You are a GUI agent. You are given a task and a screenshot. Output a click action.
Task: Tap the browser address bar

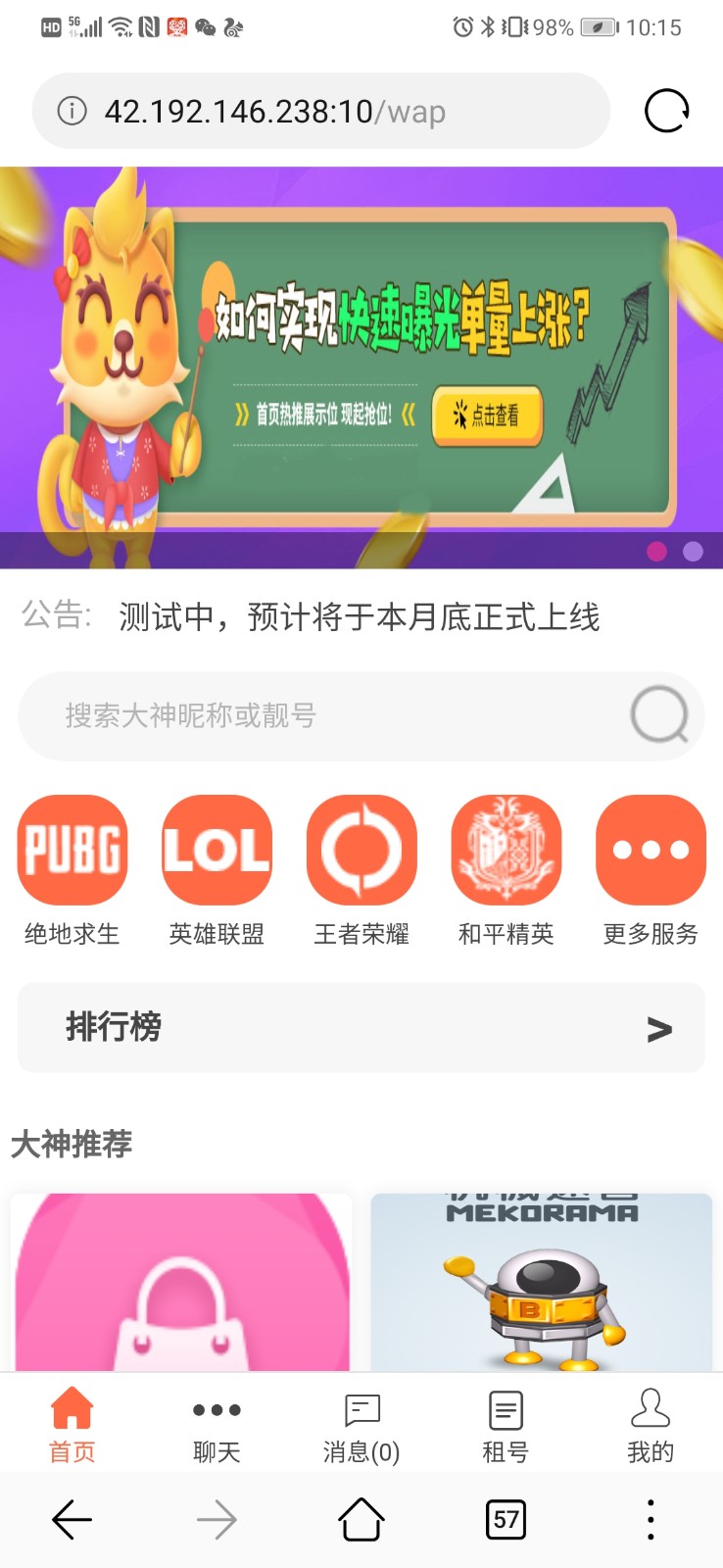321,111
